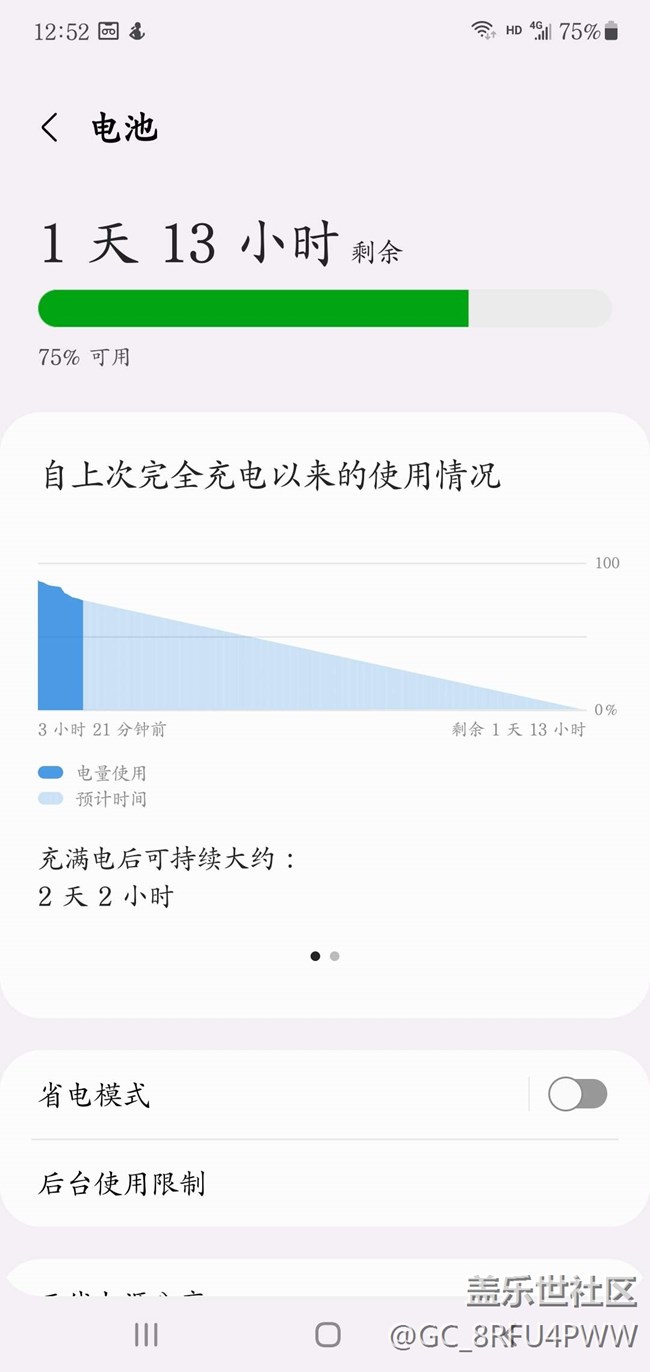This screenshot has width=650, height=1372.
Task: Go to home screen via navigation bar
Action: pyautogui.click(x=327, y=1334)
